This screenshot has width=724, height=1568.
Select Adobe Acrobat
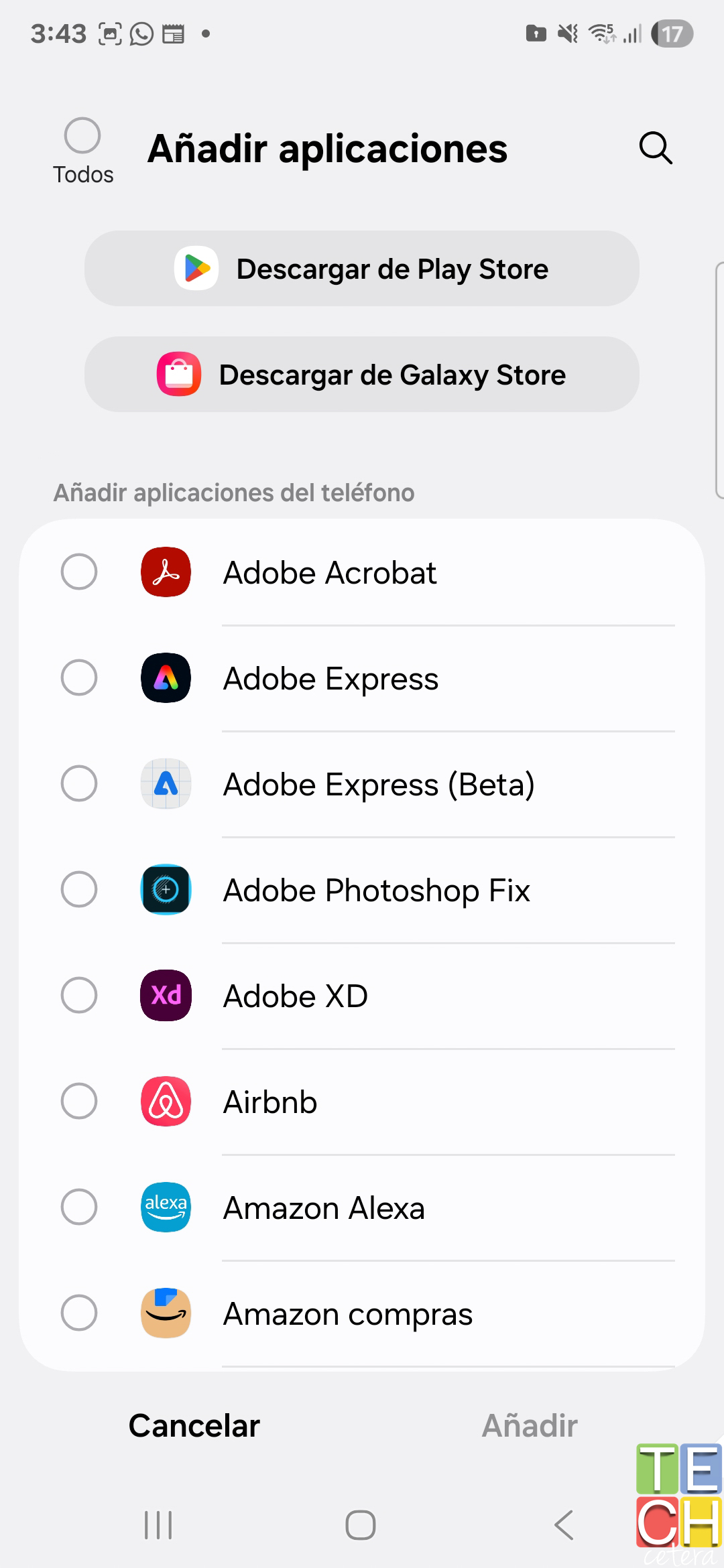(x=362, y=573)
